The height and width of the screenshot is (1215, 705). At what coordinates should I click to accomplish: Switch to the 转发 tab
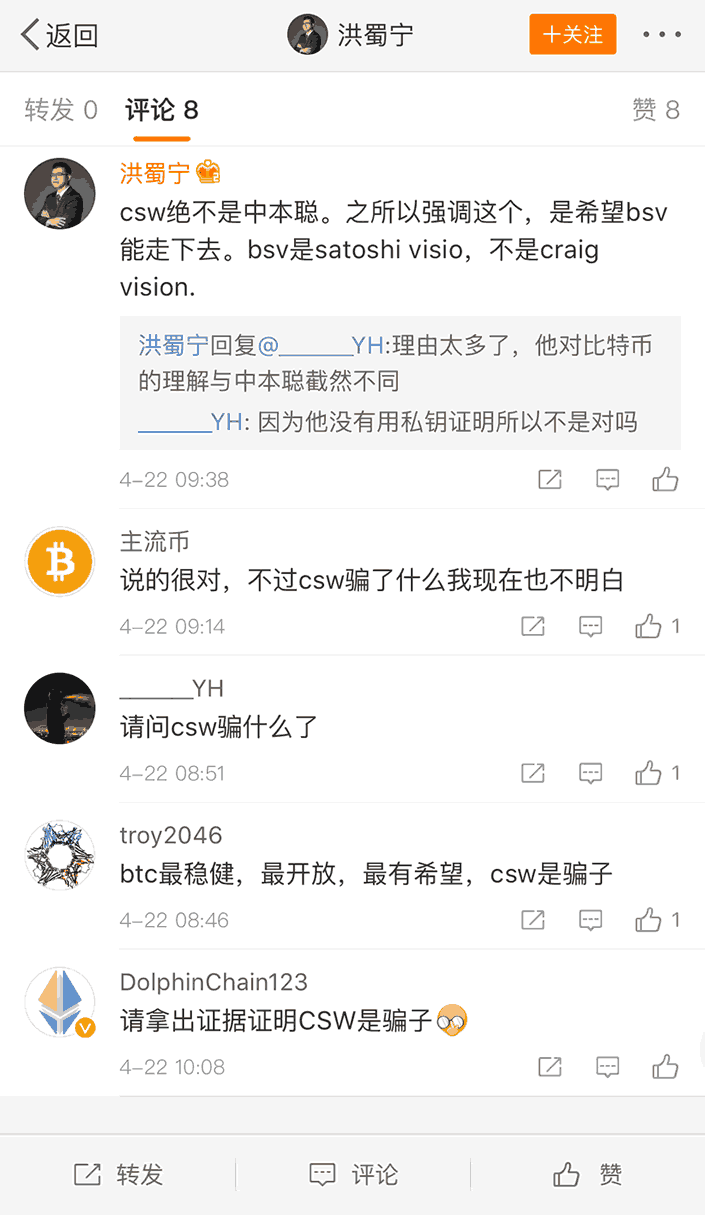tap(61, 110)
